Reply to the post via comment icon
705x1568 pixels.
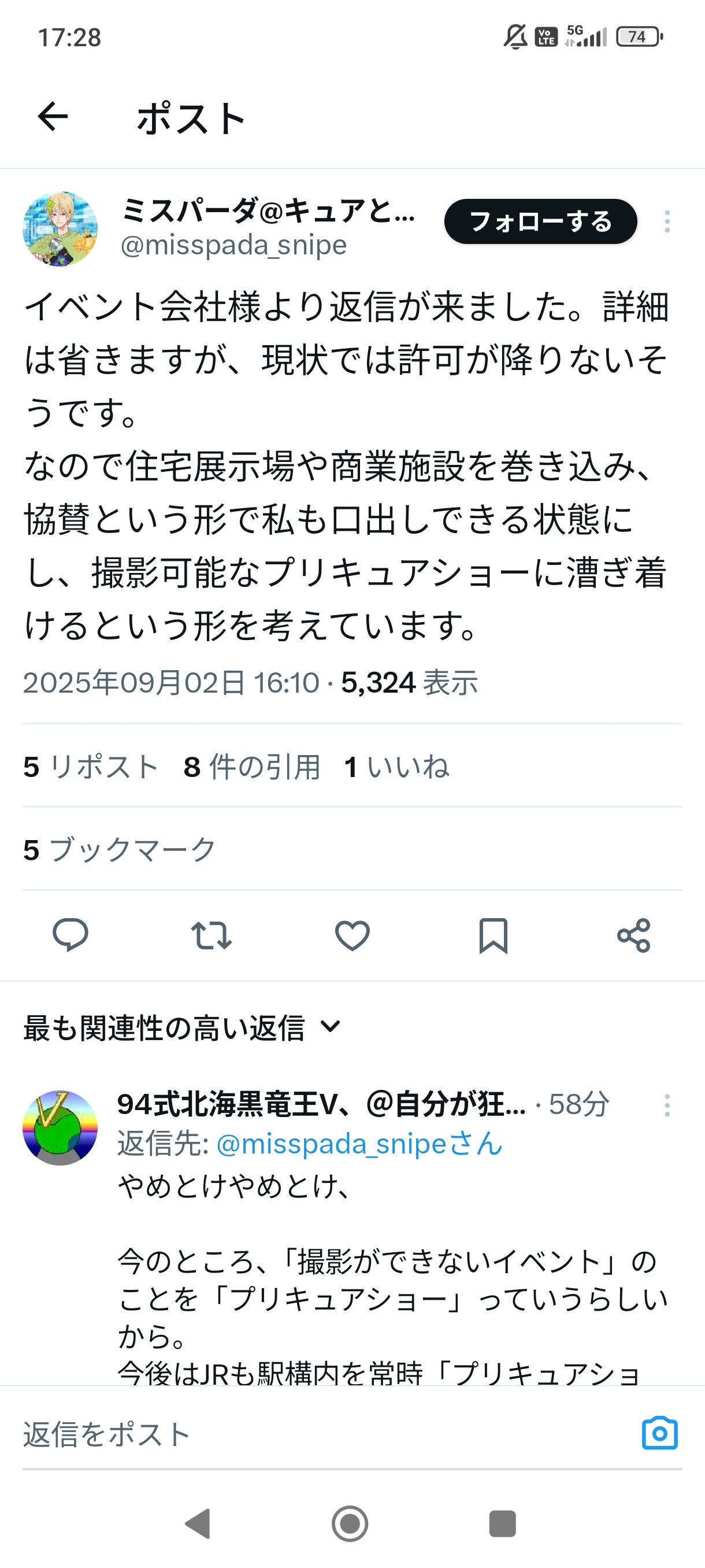click(70, 935)
